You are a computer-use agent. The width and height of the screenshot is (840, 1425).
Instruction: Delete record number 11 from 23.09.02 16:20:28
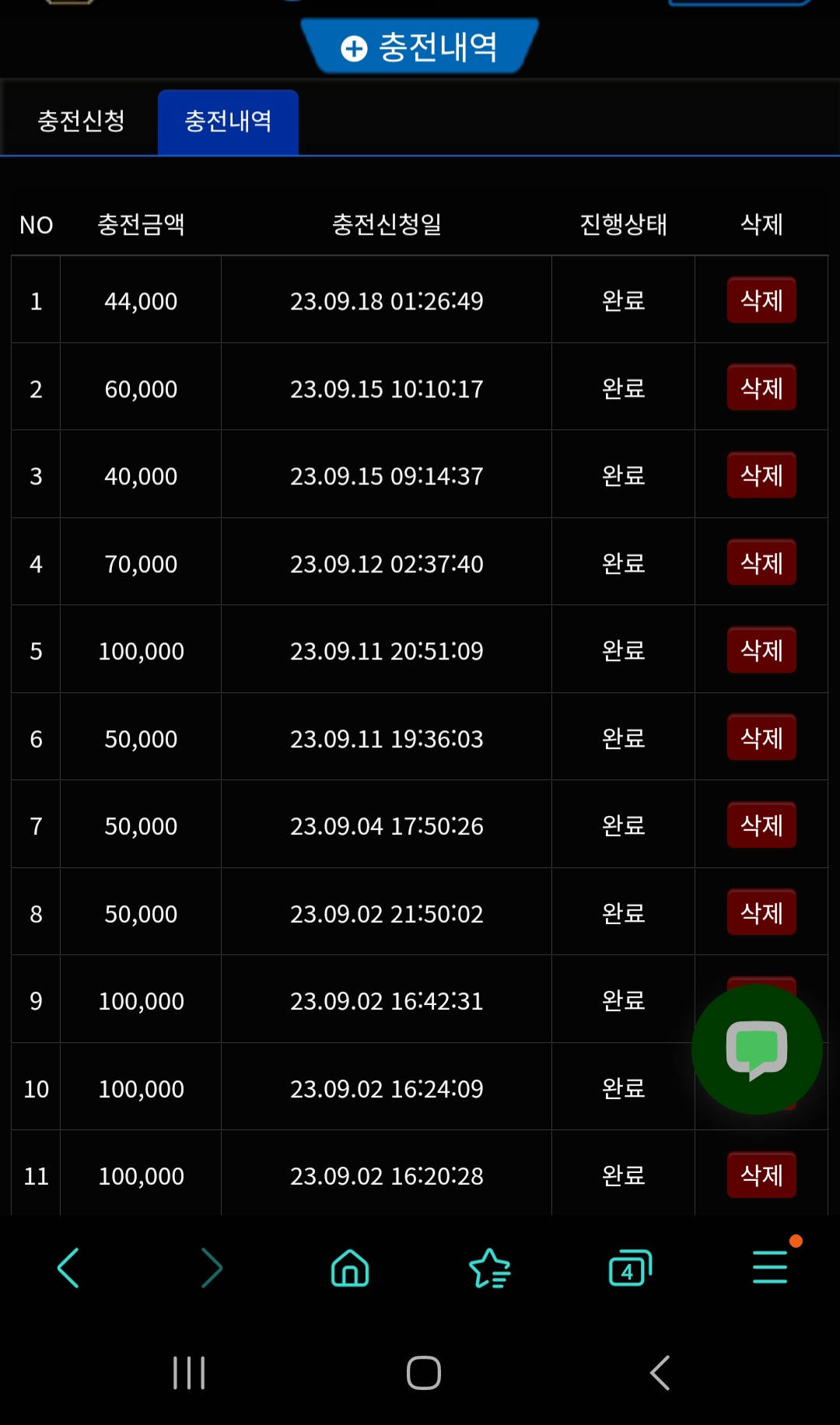[761, 1175]
